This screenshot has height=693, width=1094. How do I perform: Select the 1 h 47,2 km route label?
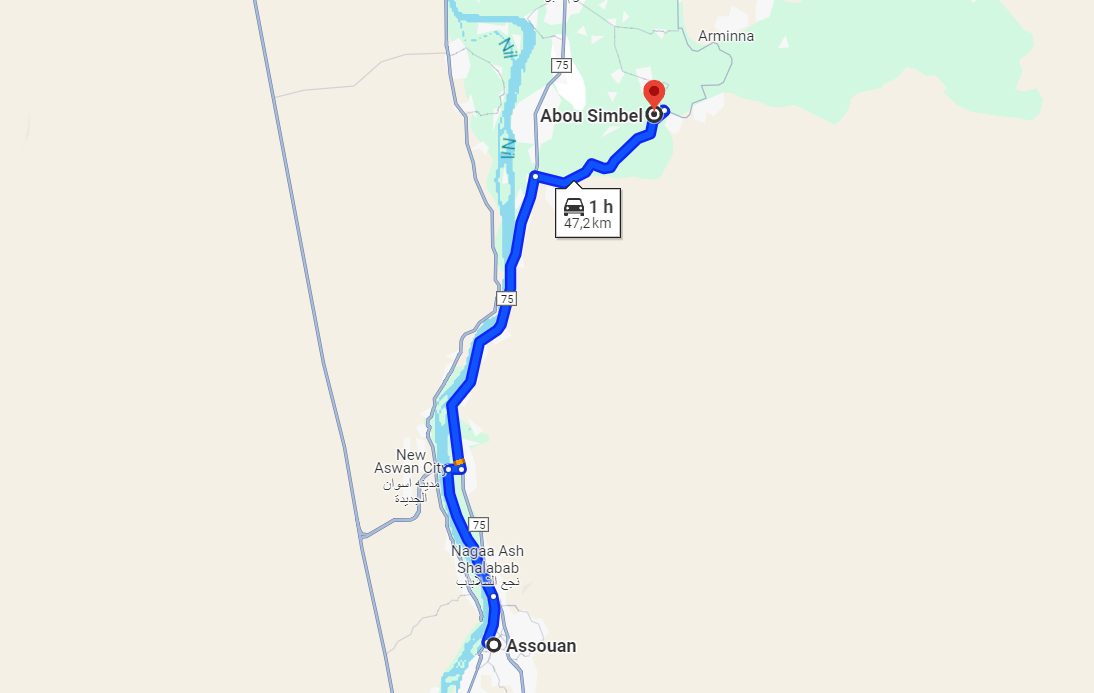point(588,214)
